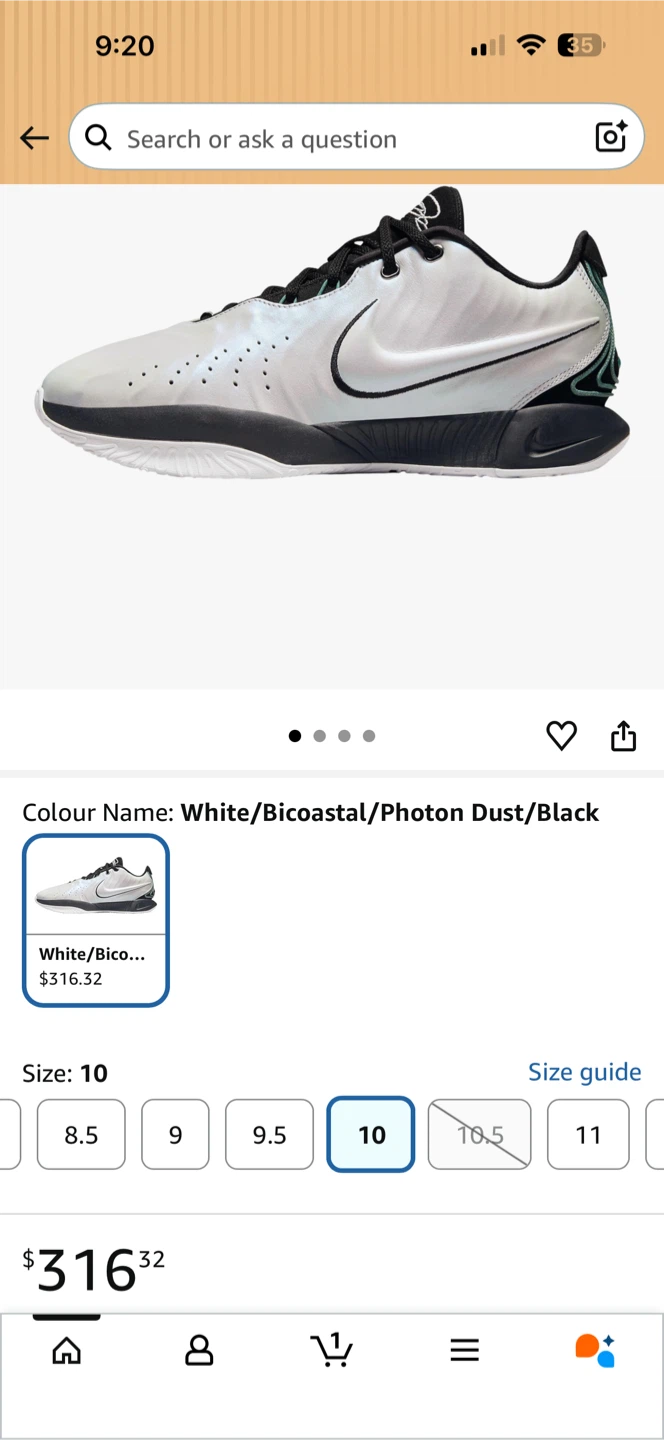Go back with the arrow icon
This screenshot has width=664, height=1440.
coord(34,138)
